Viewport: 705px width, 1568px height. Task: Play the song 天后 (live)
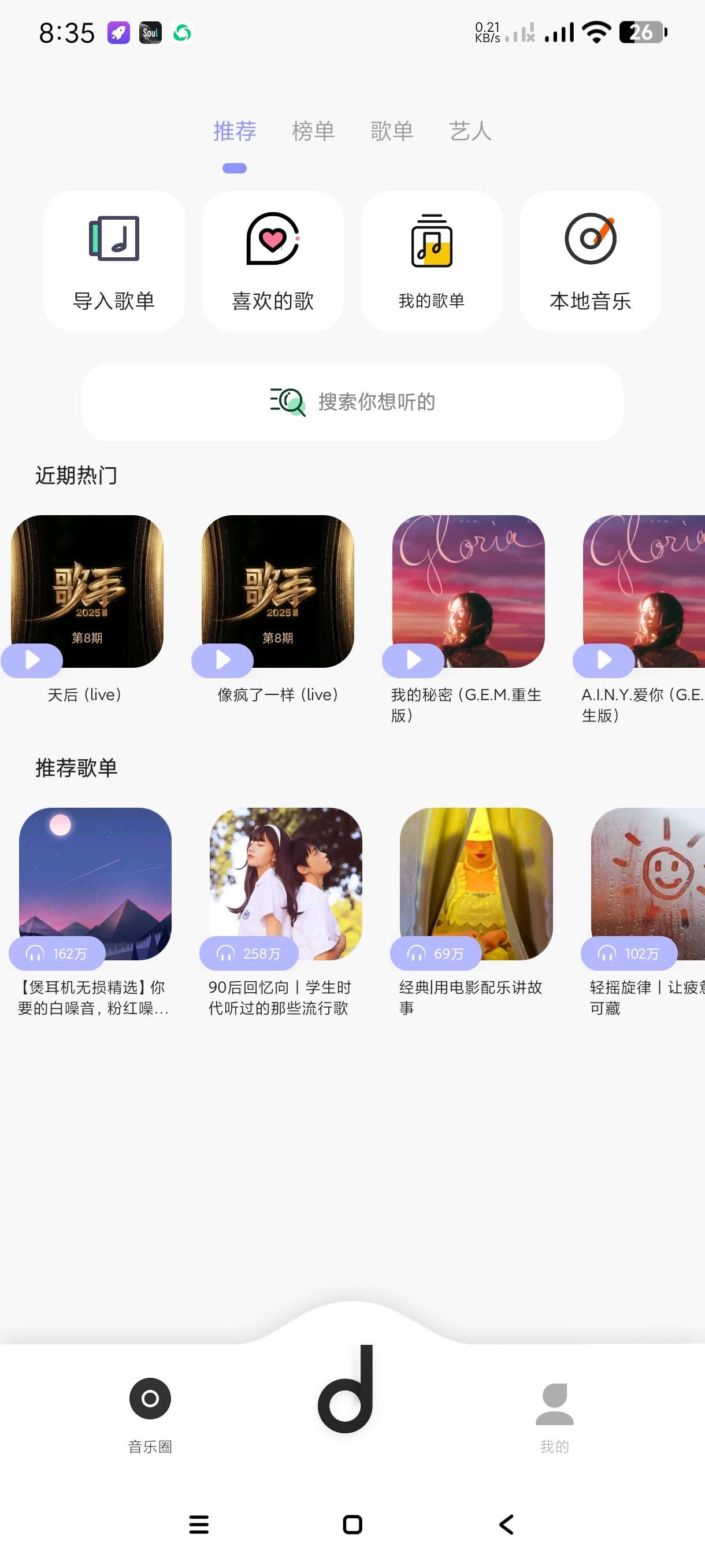32,660
